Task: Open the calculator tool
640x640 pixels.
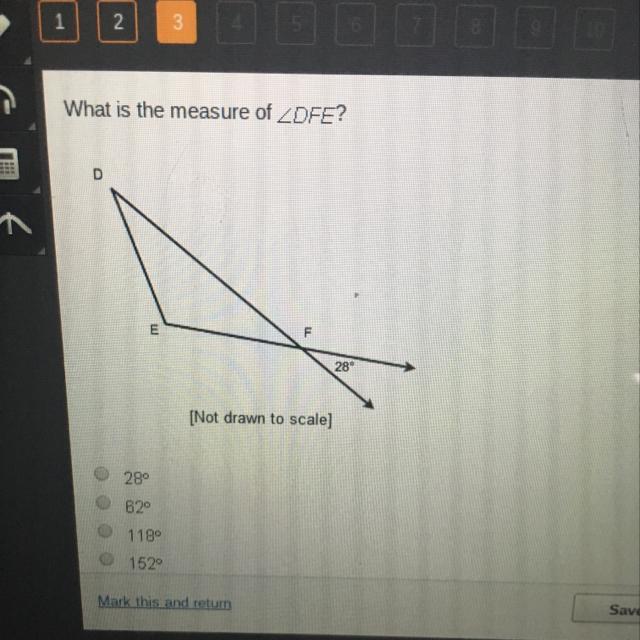Action: [x=9, y=164]
